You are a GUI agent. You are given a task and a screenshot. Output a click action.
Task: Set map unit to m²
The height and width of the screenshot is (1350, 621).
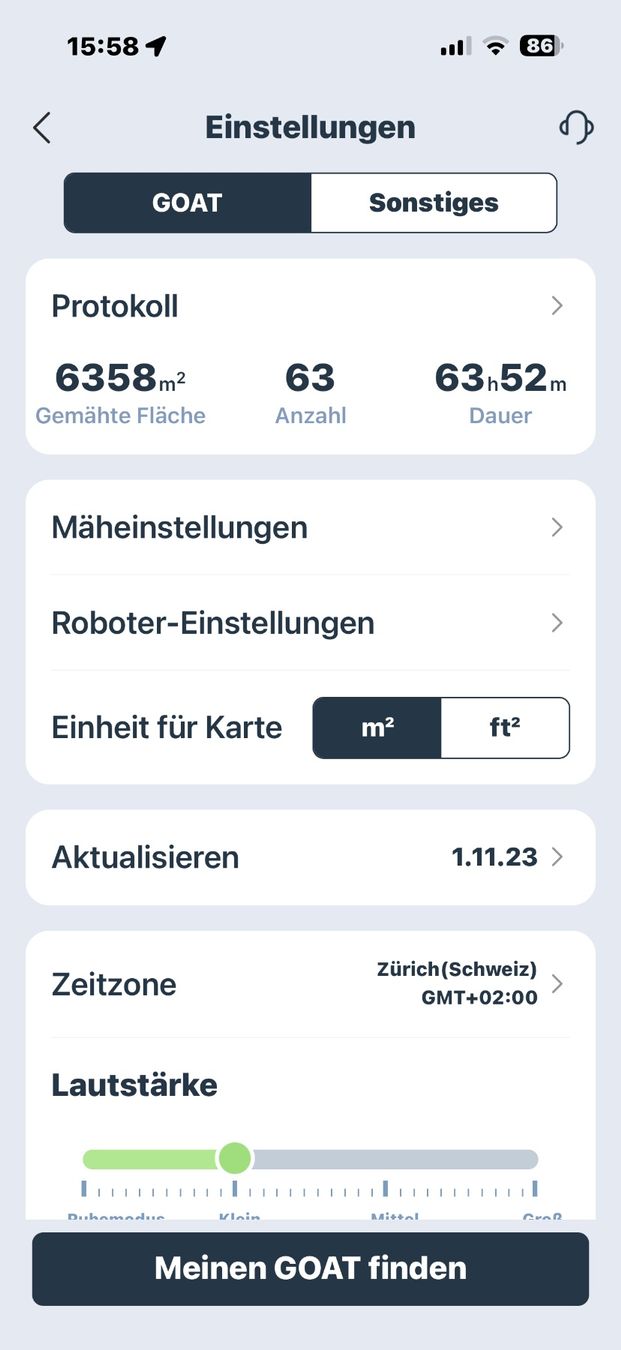click(377, 728)
